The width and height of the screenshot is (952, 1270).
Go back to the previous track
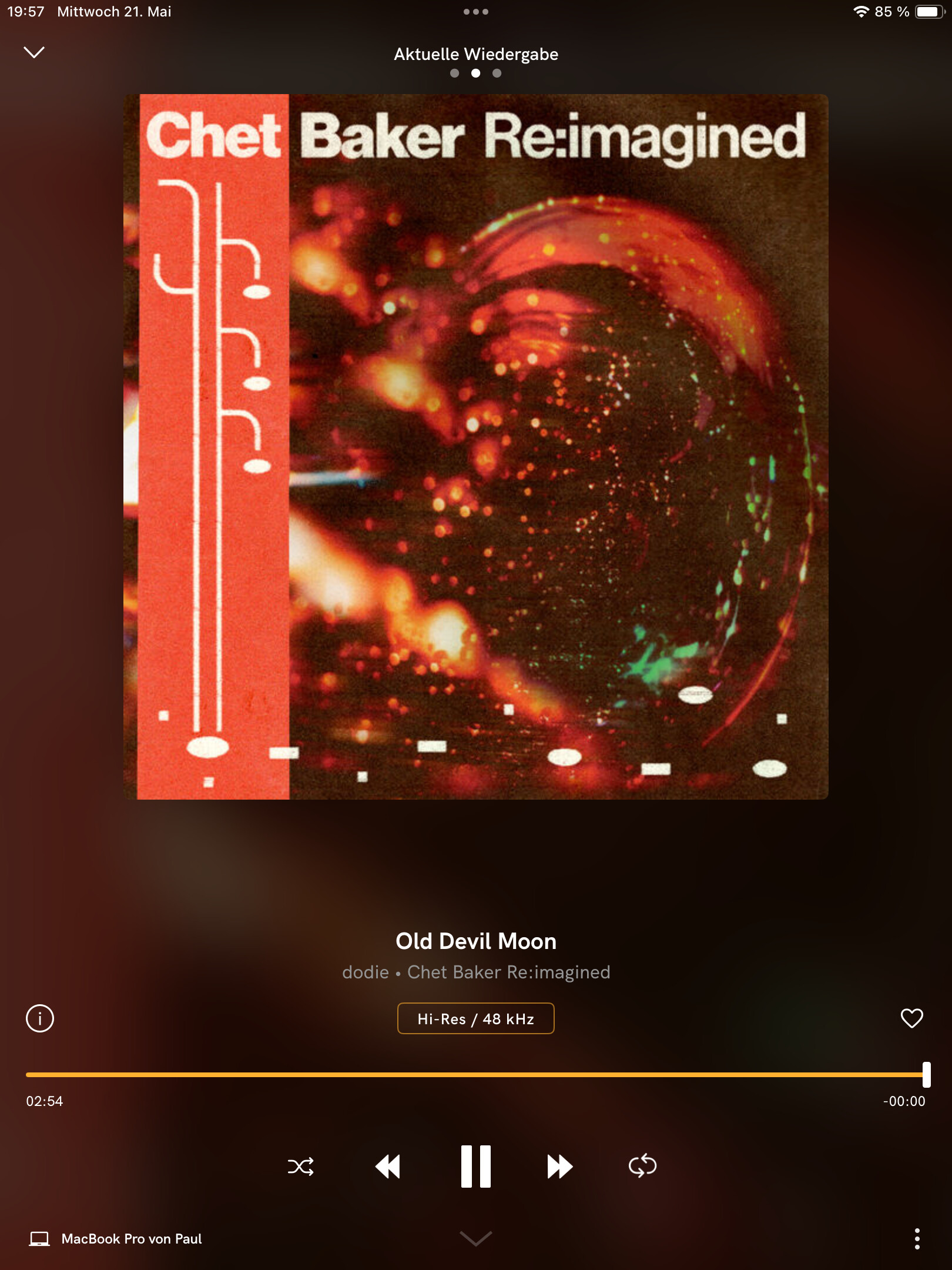[x=388, y=1167]
